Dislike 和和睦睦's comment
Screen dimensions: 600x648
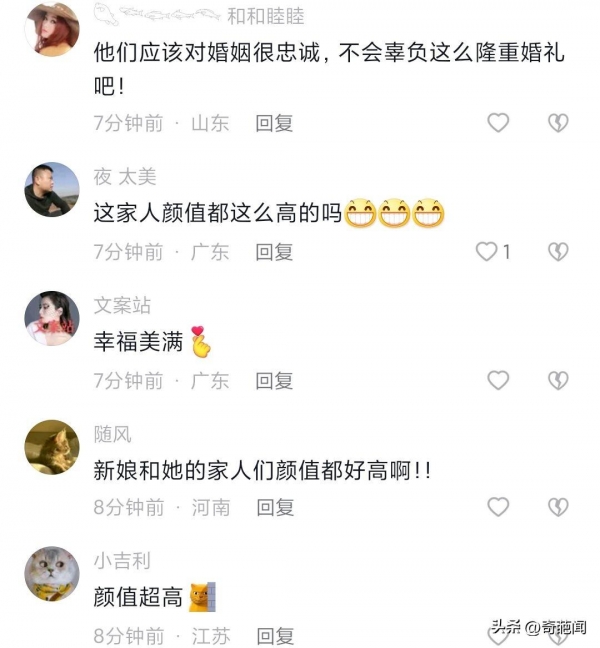click(x=558, y=123)
